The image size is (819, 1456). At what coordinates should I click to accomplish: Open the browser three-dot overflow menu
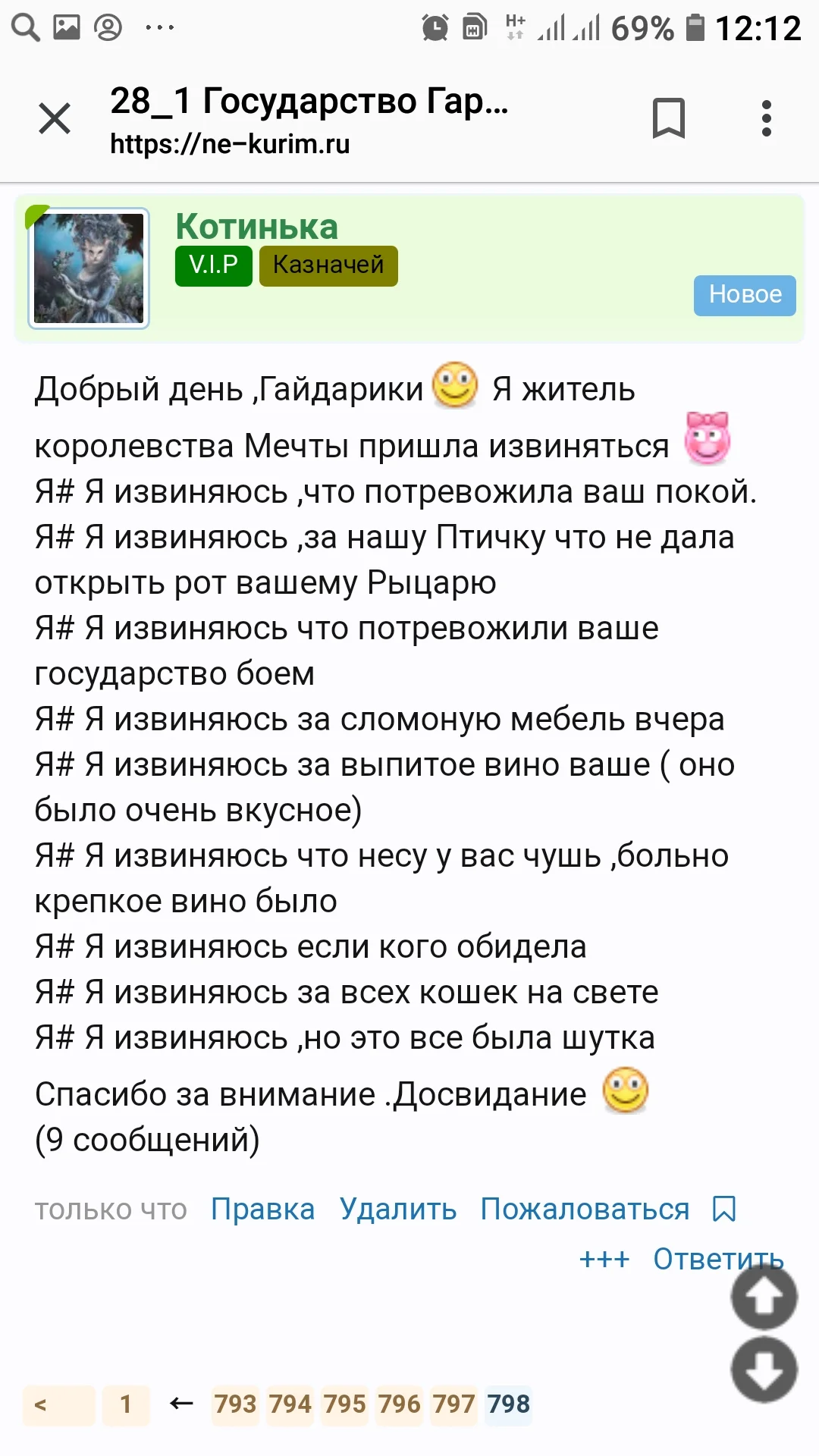(x=767, y=118)
